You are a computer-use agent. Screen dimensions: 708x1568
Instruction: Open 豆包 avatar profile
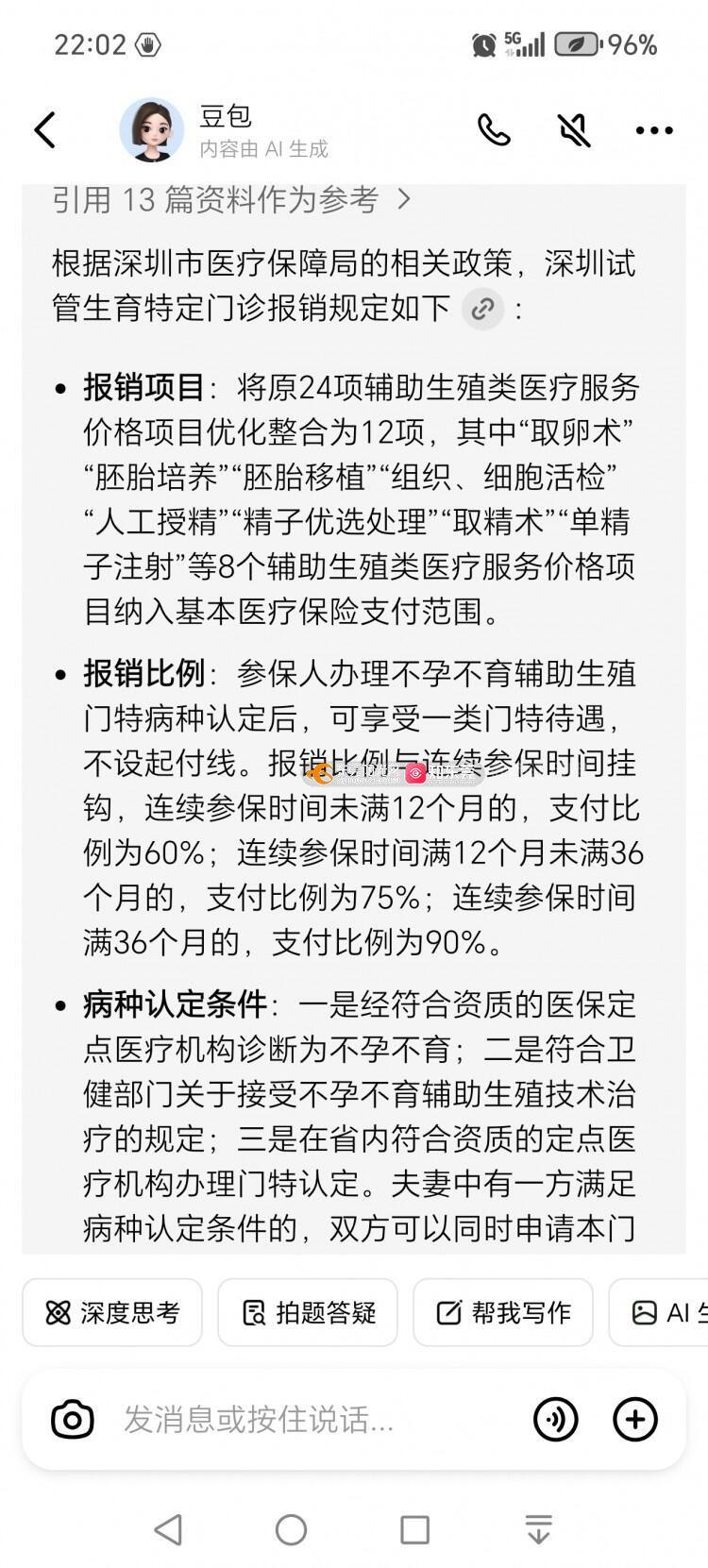[151, 130]
